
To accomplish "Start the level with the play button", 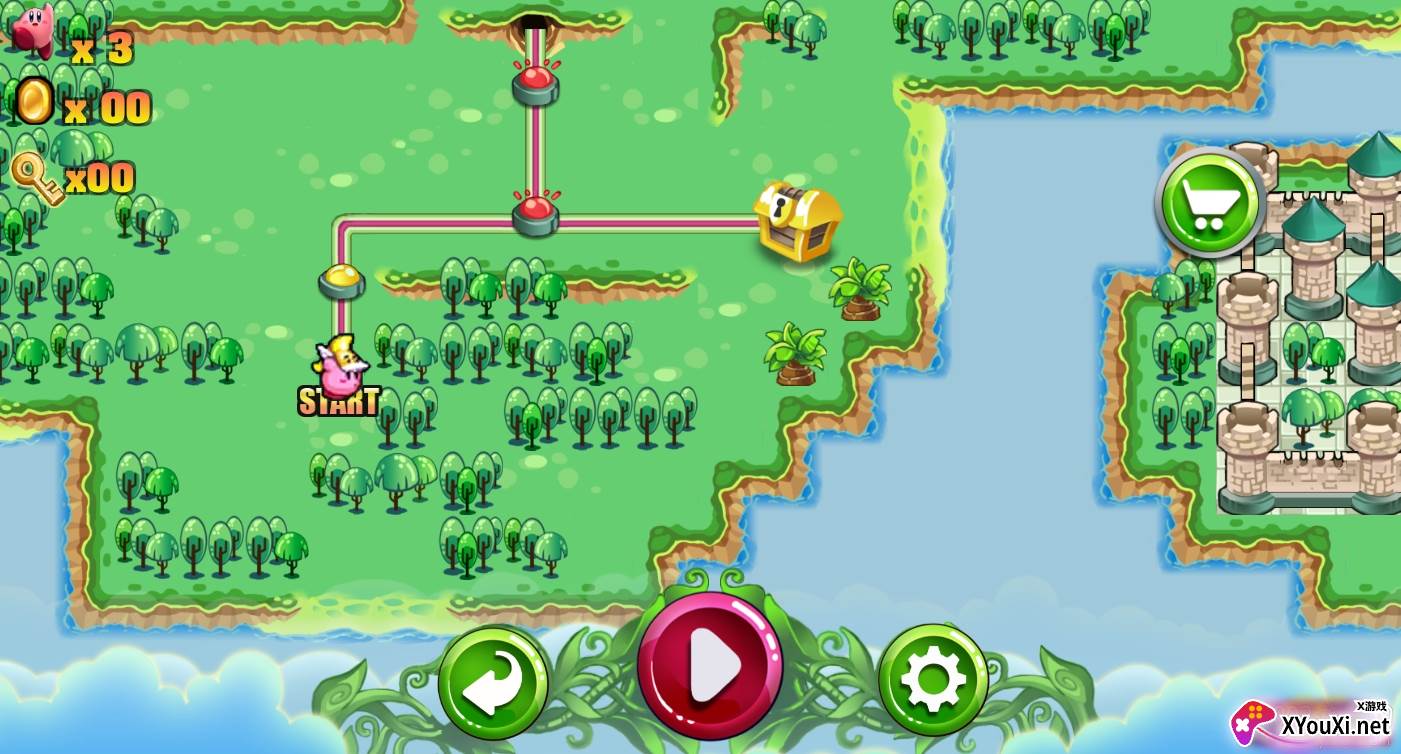I will 710,665.
